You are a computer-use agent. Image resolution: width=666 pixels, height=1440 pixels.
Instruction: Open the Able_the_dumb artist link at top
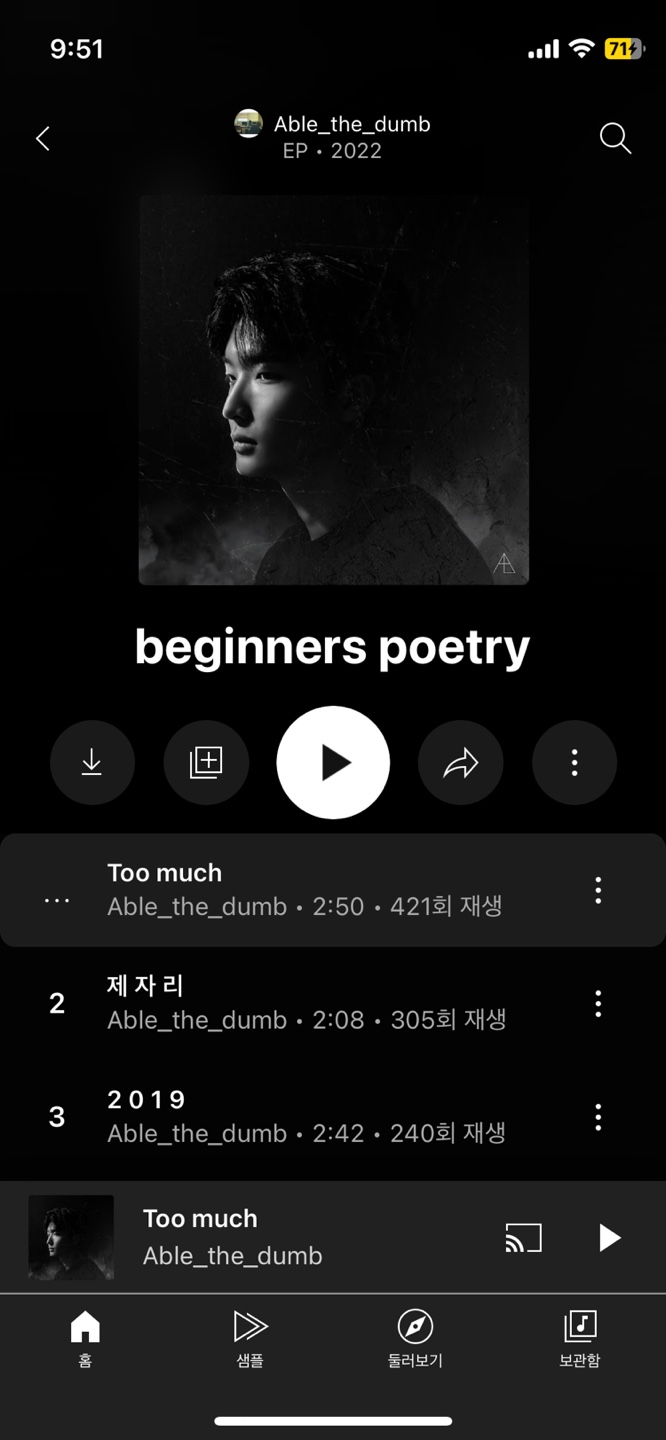[332, 124]
